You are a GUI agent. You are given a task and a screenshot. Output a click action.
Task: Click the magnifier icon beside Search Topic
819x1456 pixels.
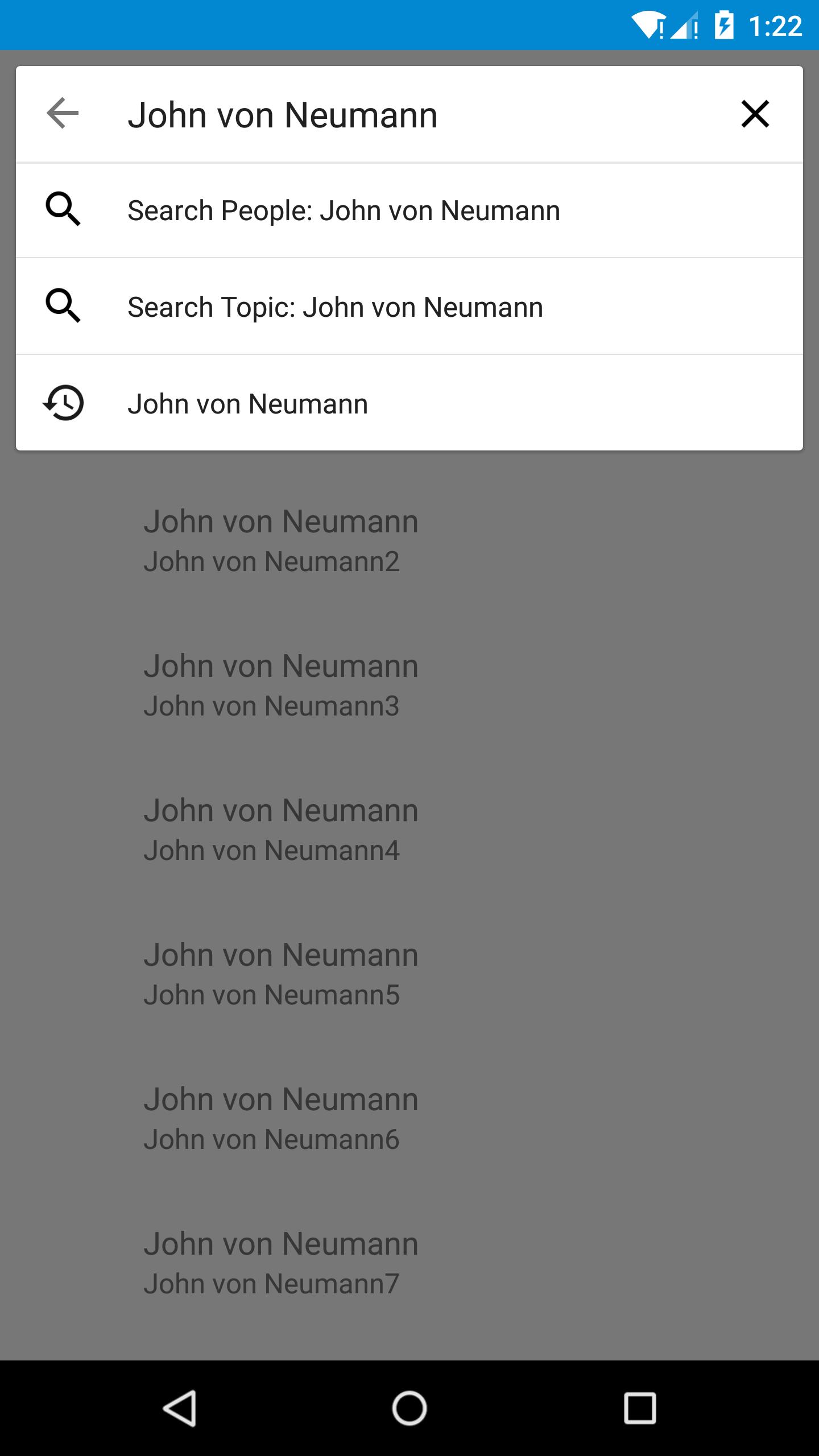63,306
